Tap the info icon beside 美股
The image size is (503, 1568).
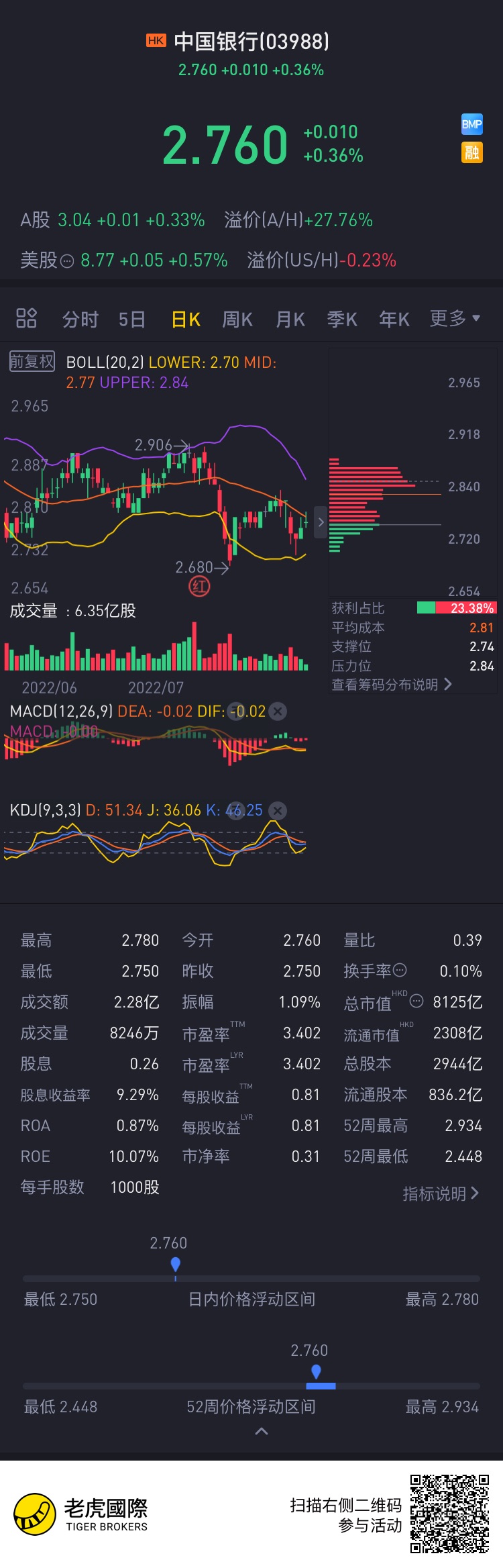[x=67, y=261]
